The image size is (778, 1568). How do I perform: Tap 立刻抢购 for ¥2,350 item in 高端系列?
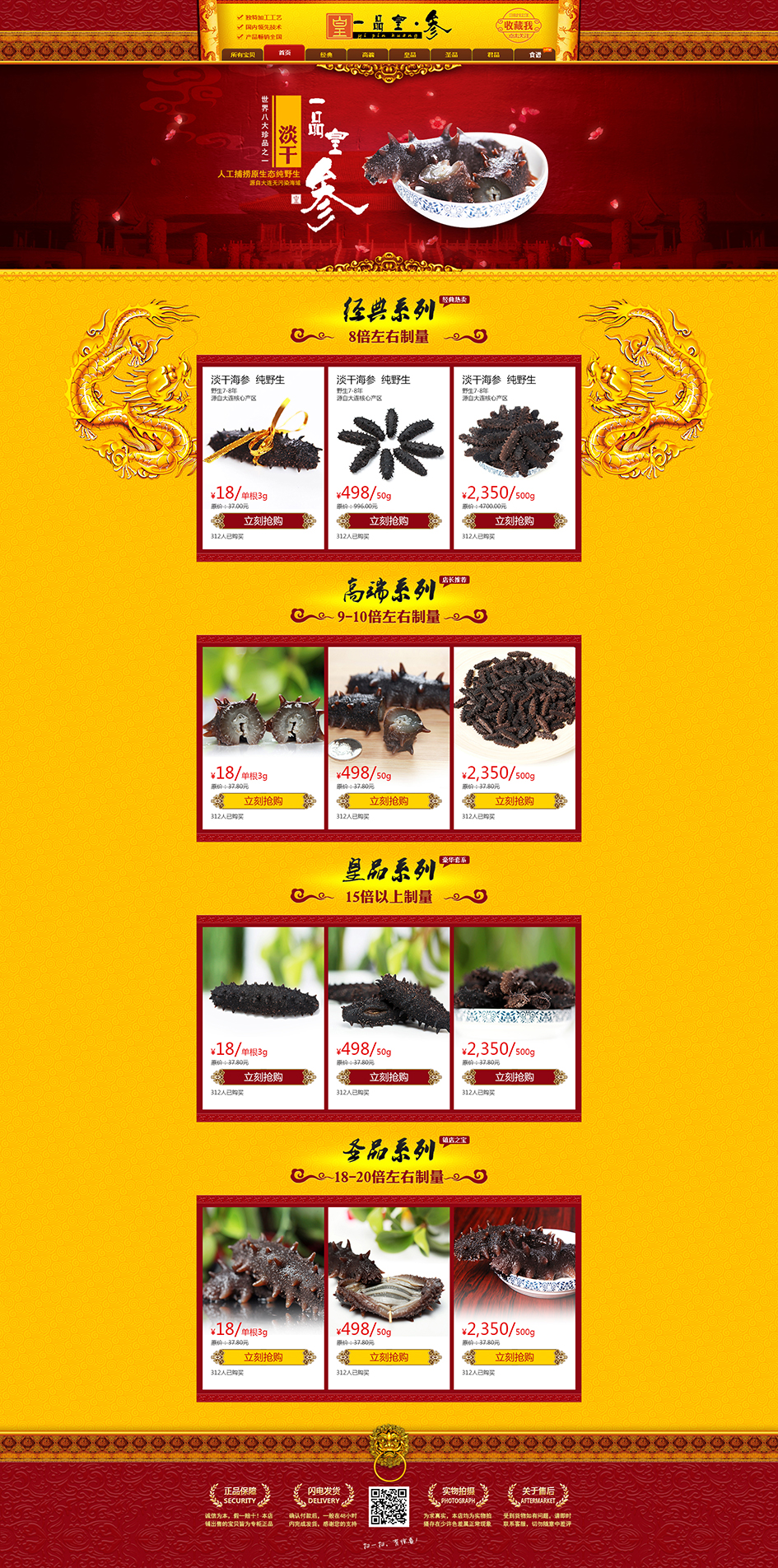(515, 800)
